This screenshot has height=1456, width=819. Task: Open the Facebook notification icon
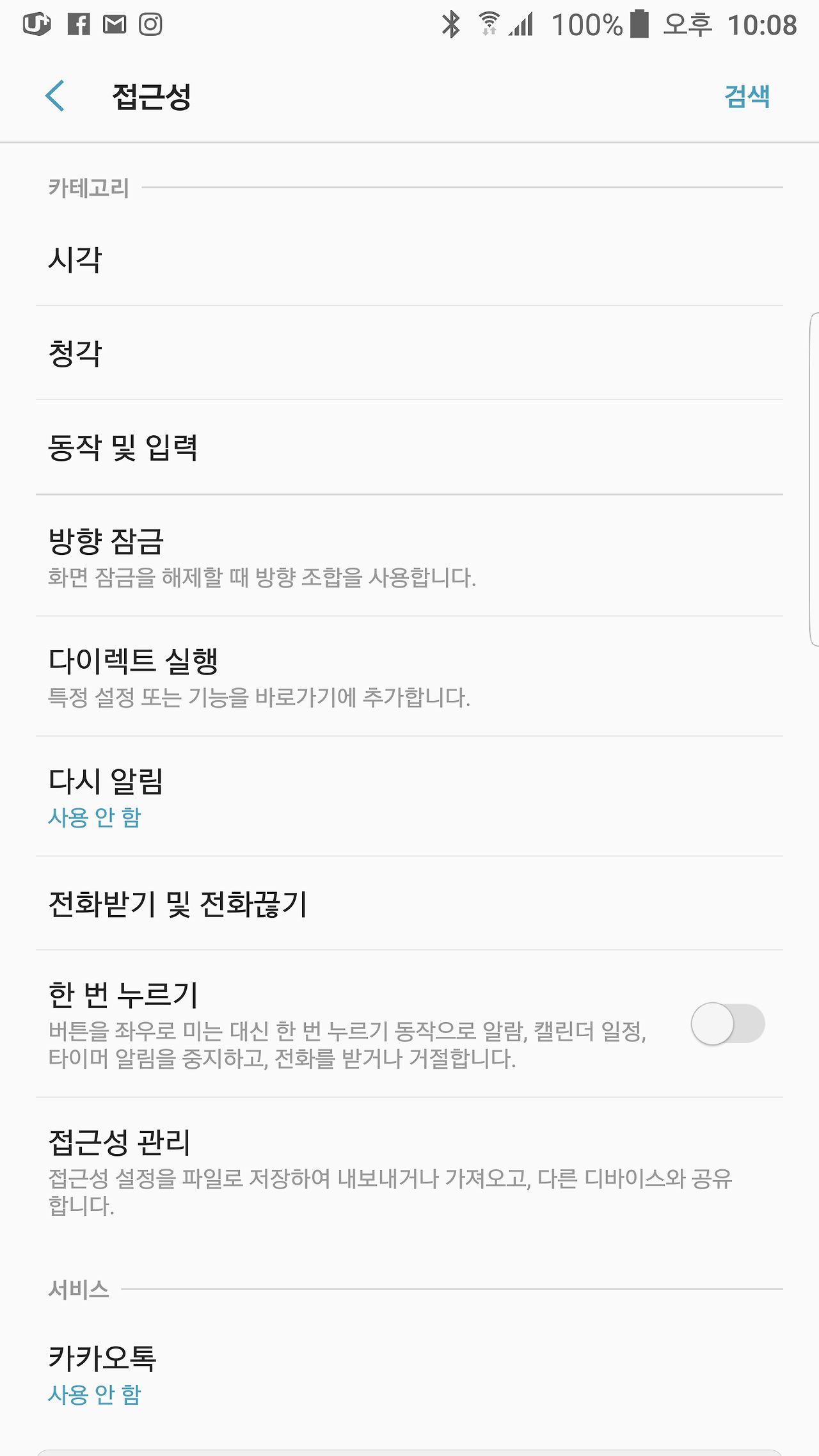click(79, 24)
